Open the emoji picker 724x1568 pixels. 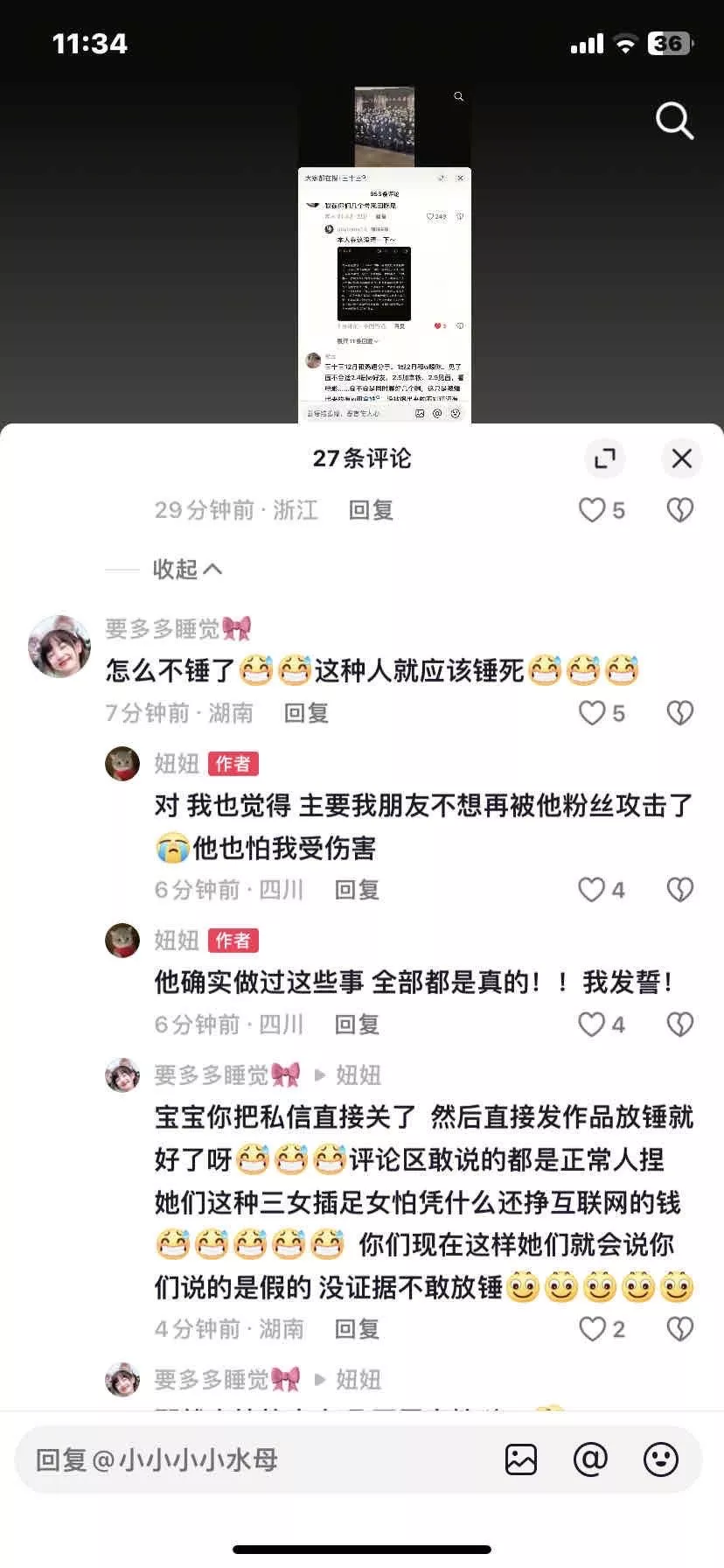coord(660,1459)
